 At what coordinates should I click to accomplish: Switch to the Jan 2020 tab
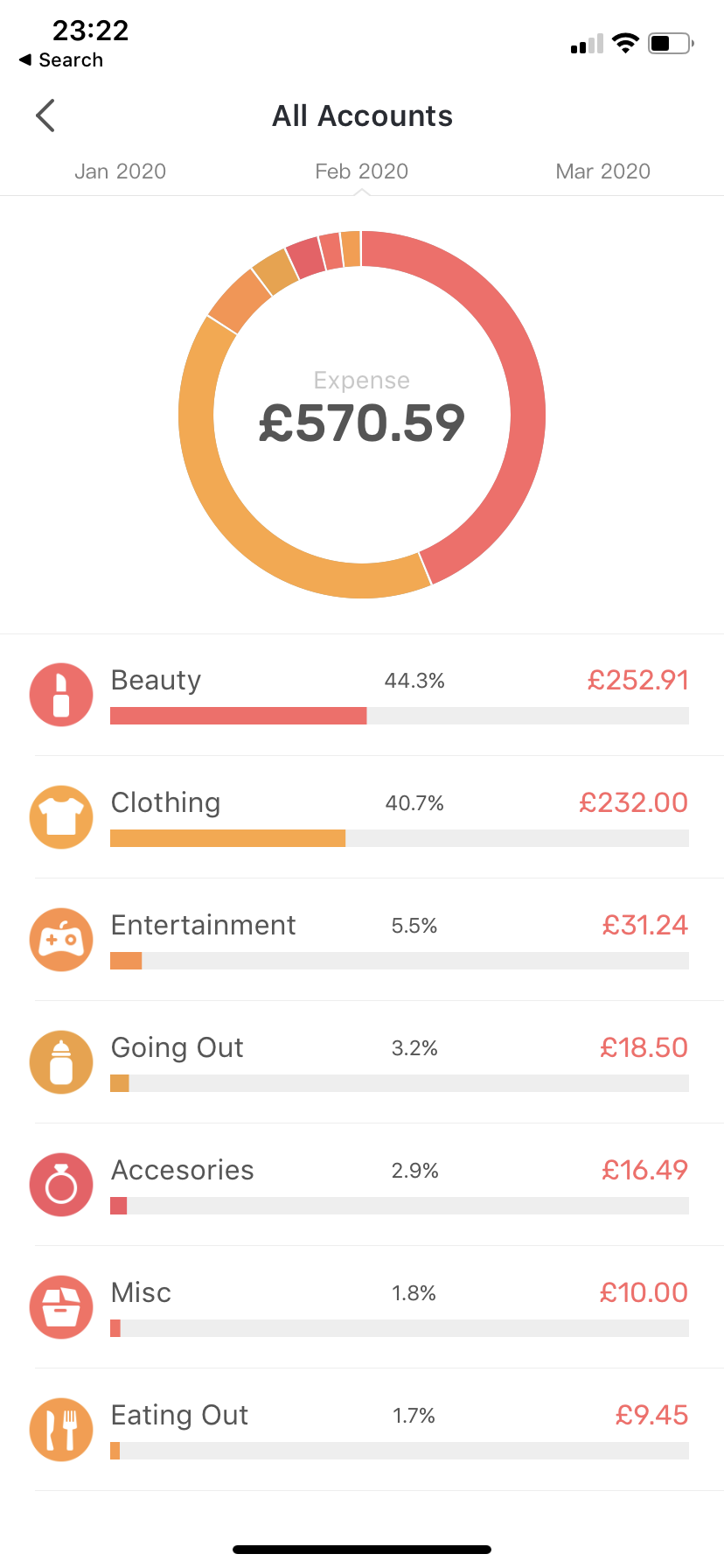point(121,171)
